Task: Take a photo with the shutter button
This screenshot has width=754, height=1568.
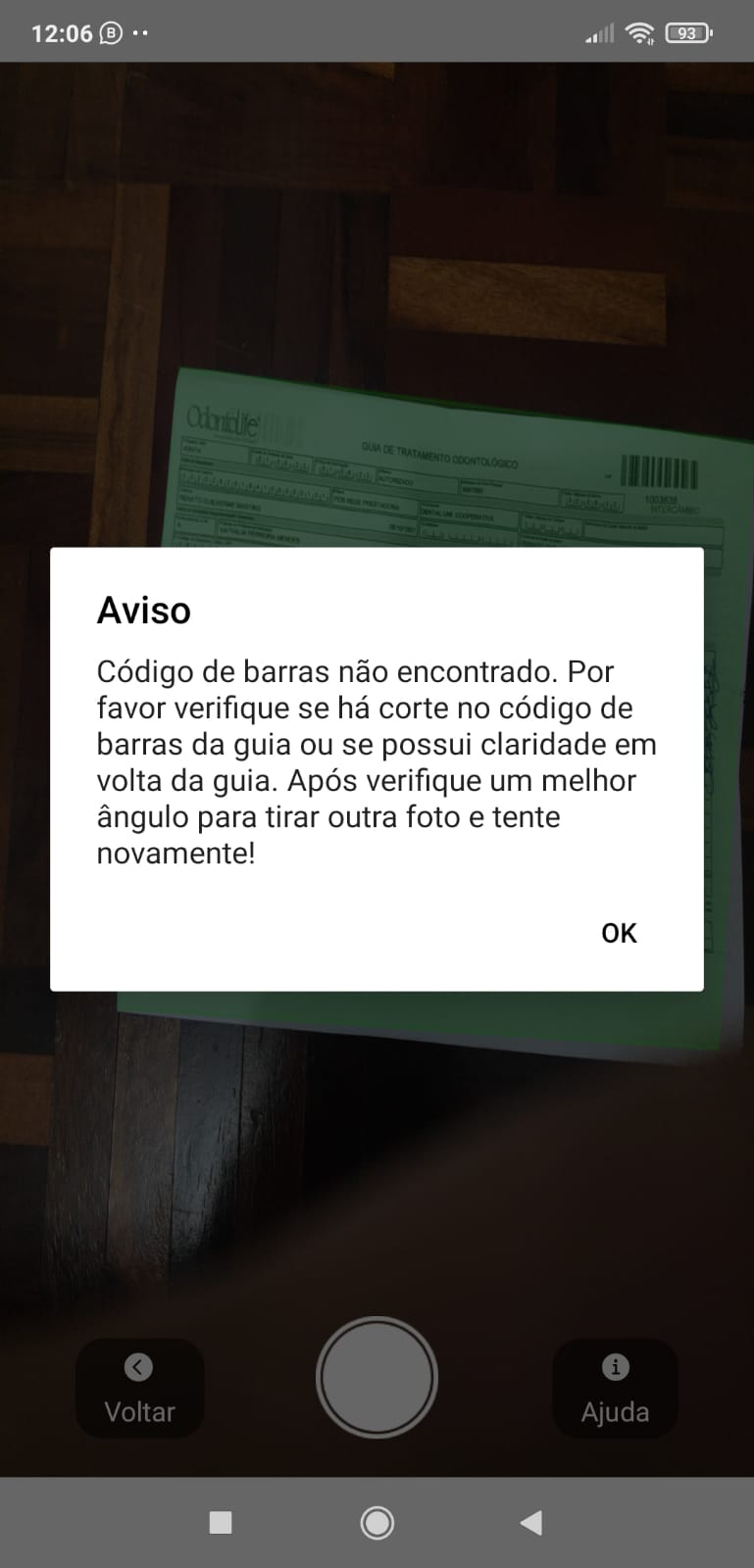Action: click(x=377, y=1377)
